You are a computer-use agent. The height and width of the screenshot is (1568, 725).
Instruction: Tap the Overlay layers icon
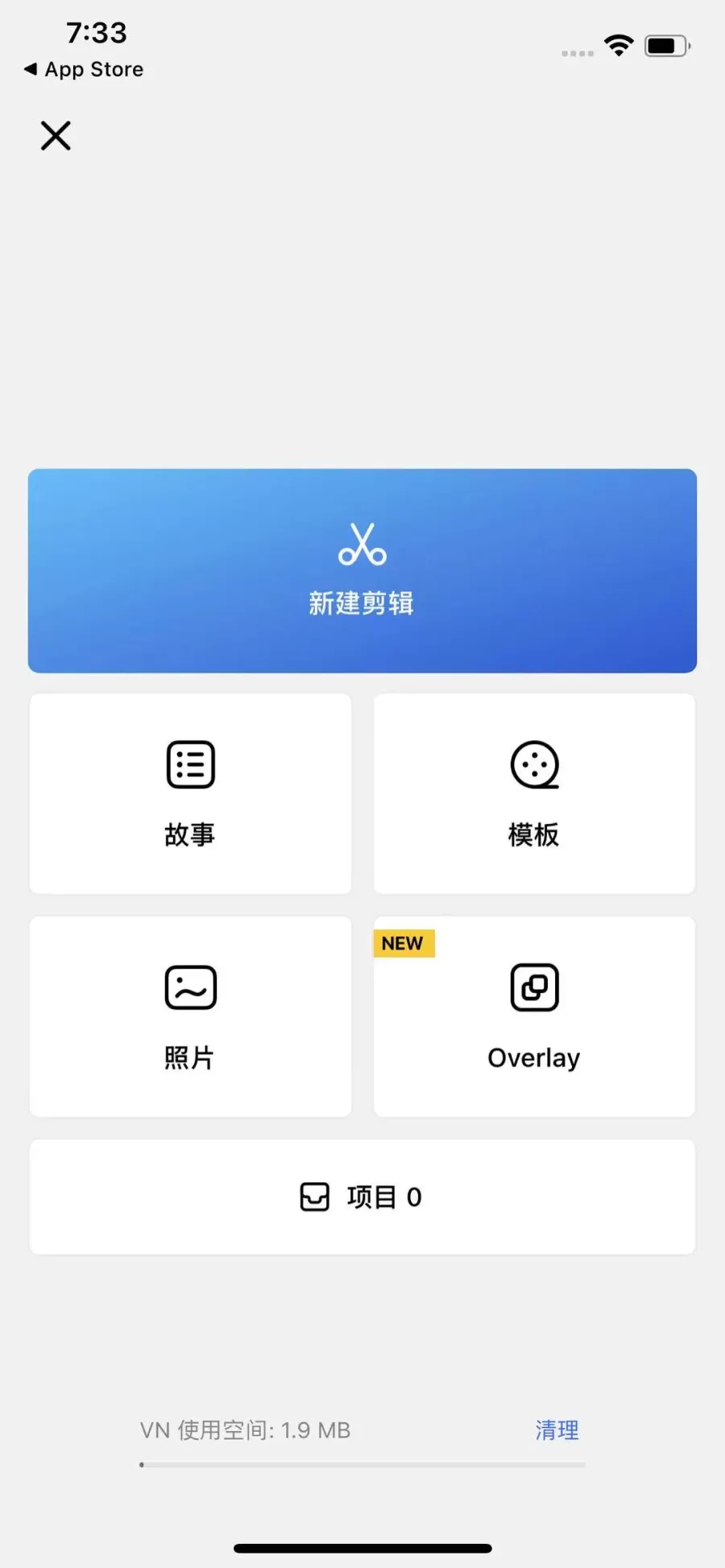[x=534, y=987]
